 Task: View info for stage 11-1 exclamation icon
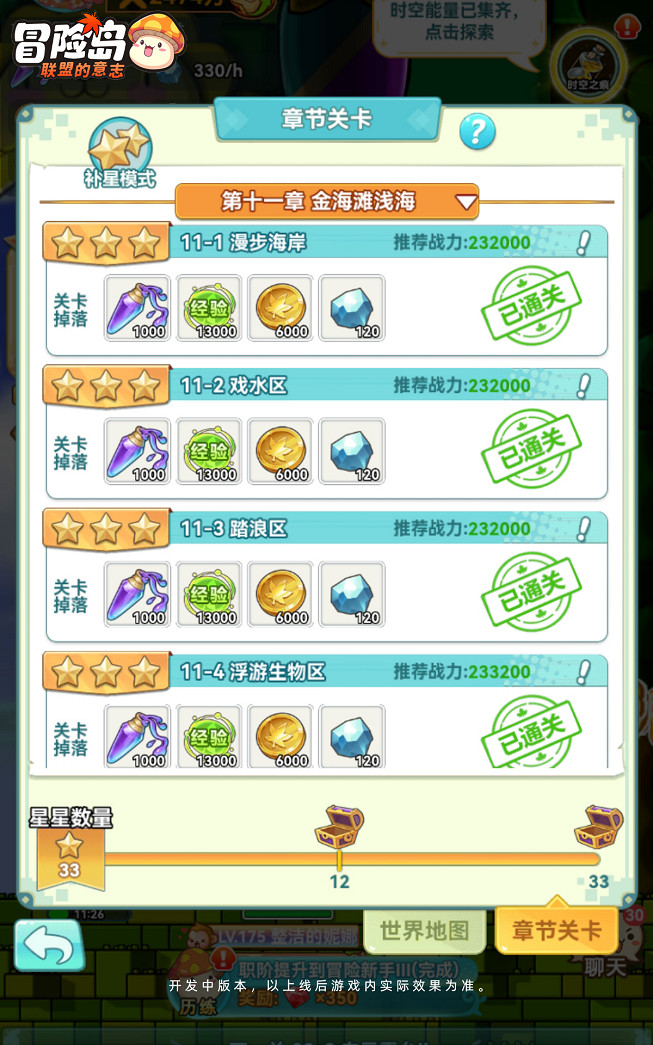[583, 242]
